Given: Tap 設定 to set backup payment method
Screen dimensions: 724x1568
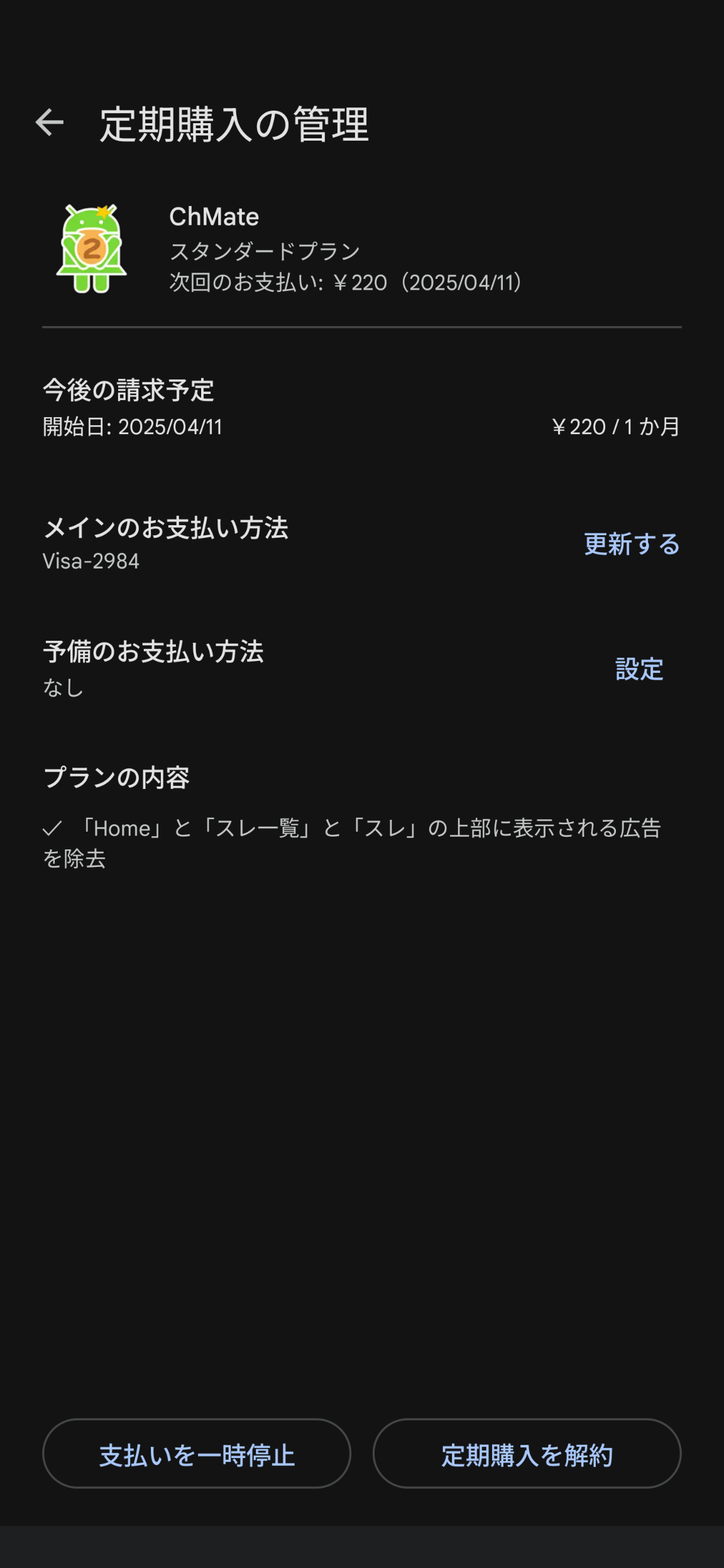Looking at the screenshot, I should pos(639,669).
